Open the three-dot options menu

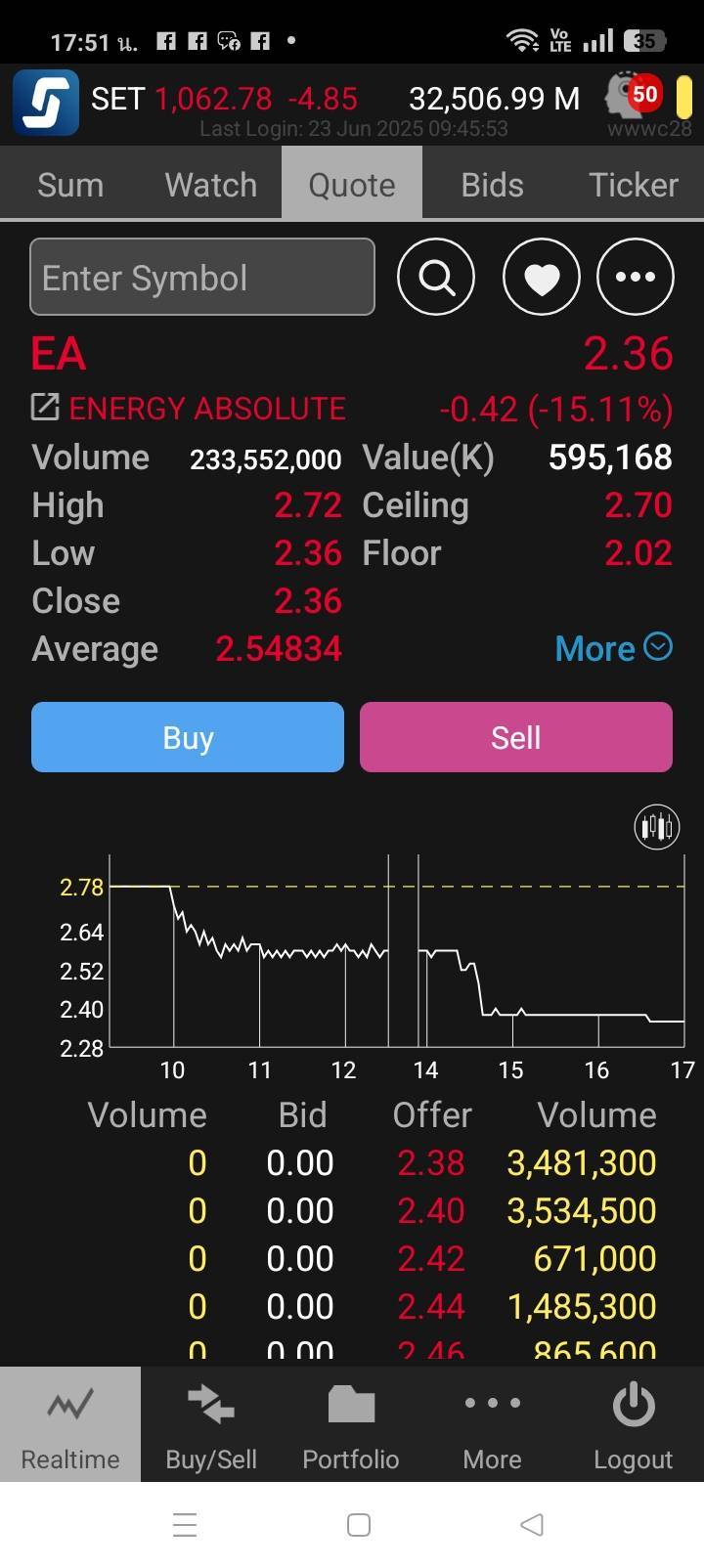tap(636, 277)
